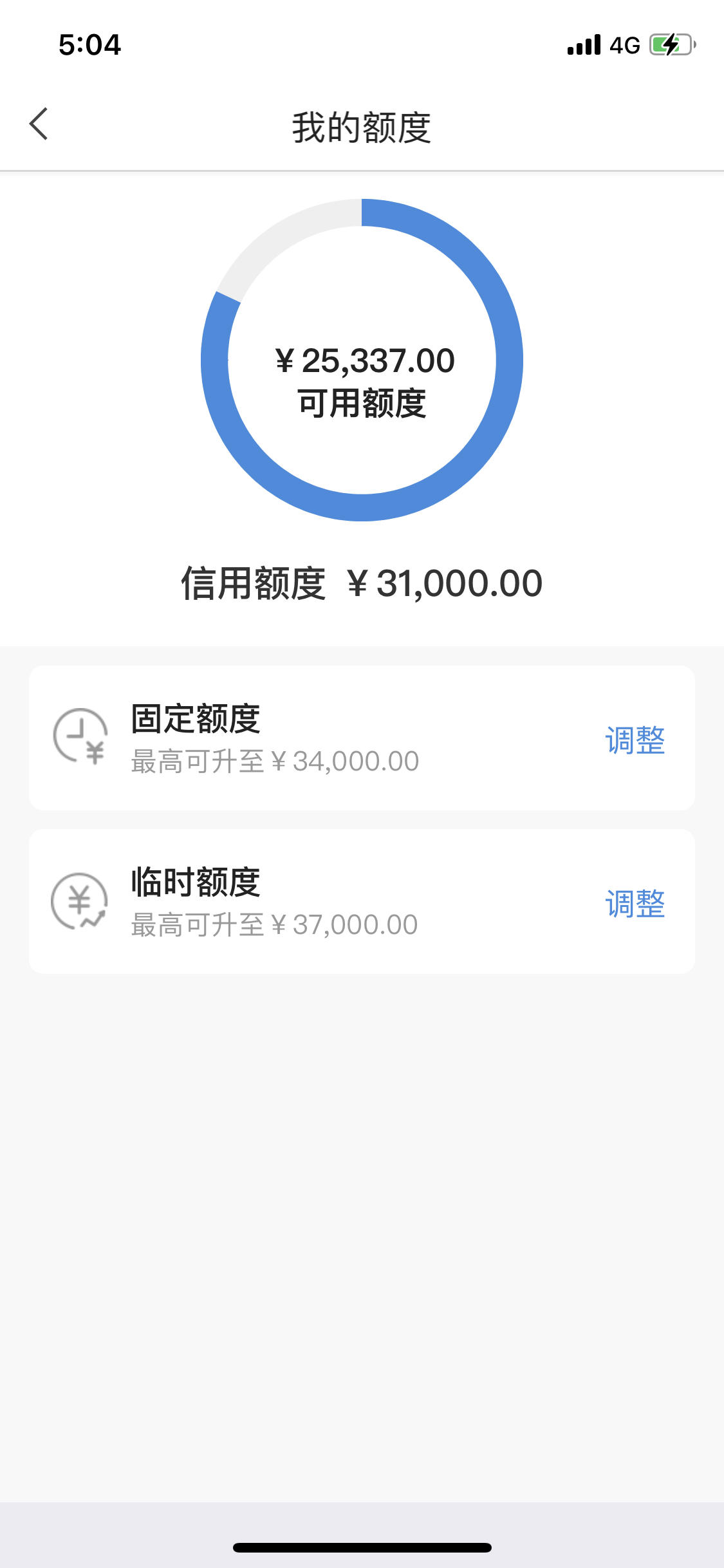Tap 调整 for 临时额度

click(x=635, y=904)
